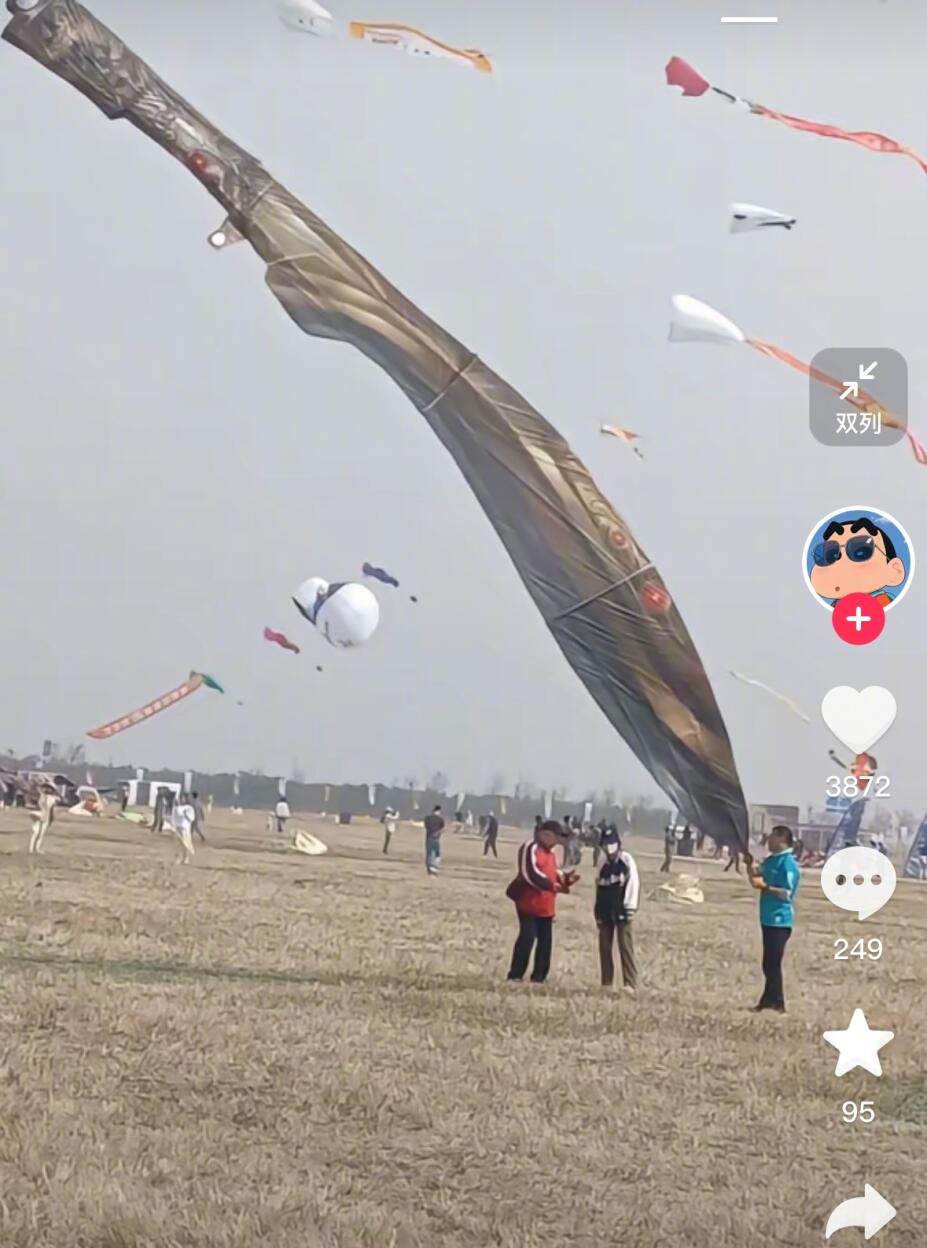Like this kite video
This screenshot has height=1248, width=927.
[x=858, y=719]
